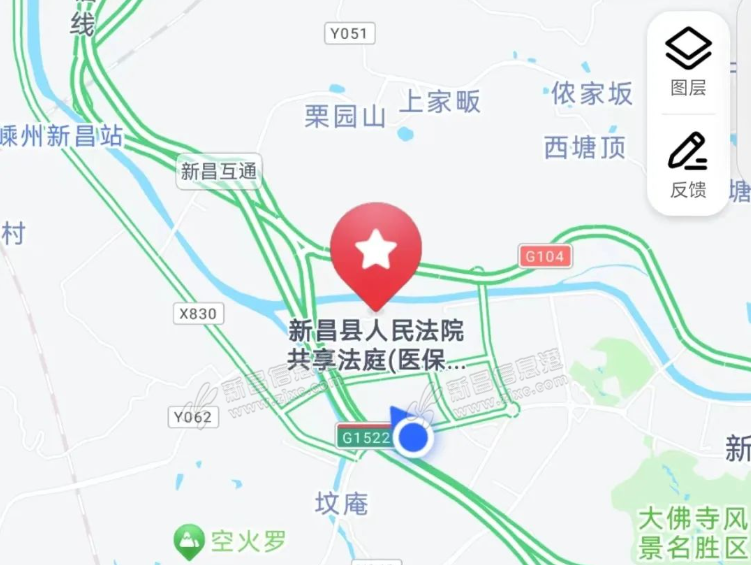Open the 反馈 feedback option
Image resolution: width=751 pixels, height=565 pixels.
coord(688,164)
